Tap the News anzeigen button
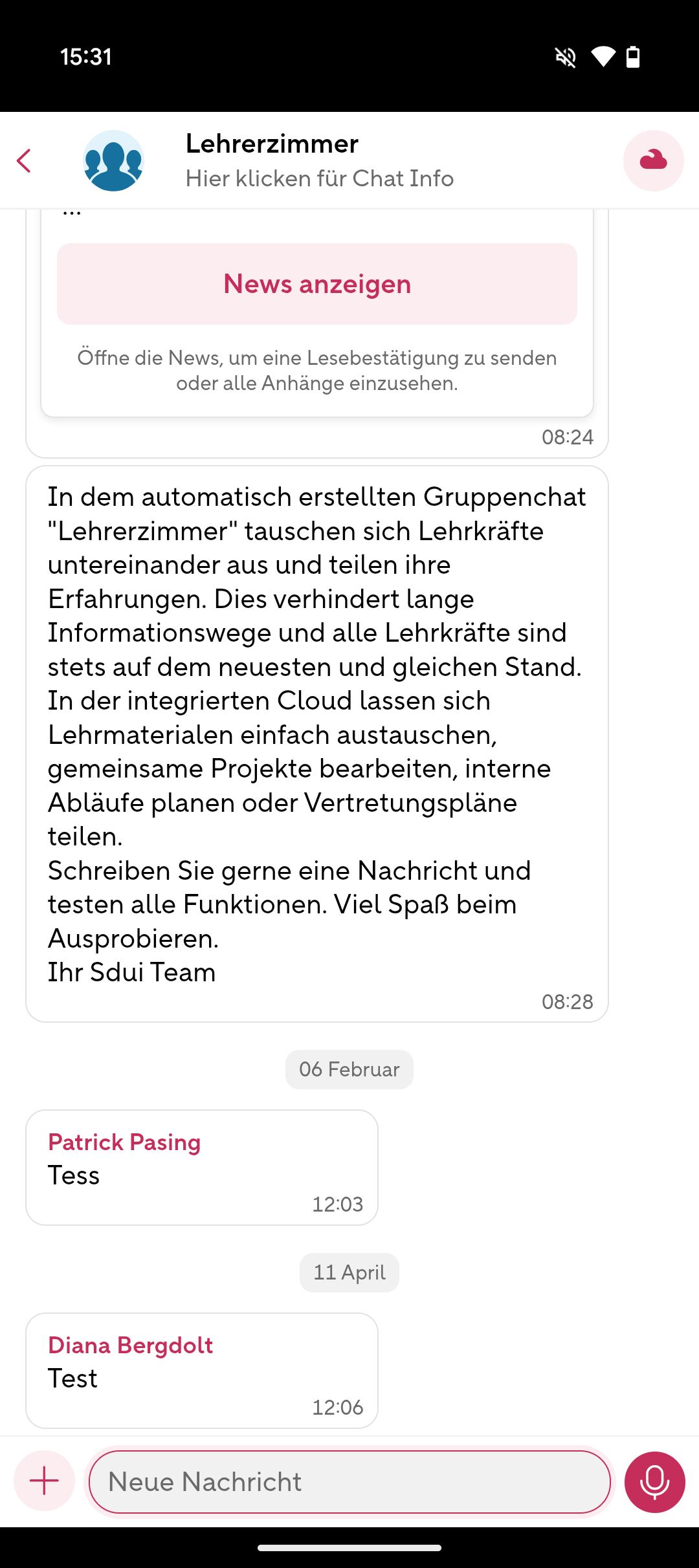 click(317, 284)
